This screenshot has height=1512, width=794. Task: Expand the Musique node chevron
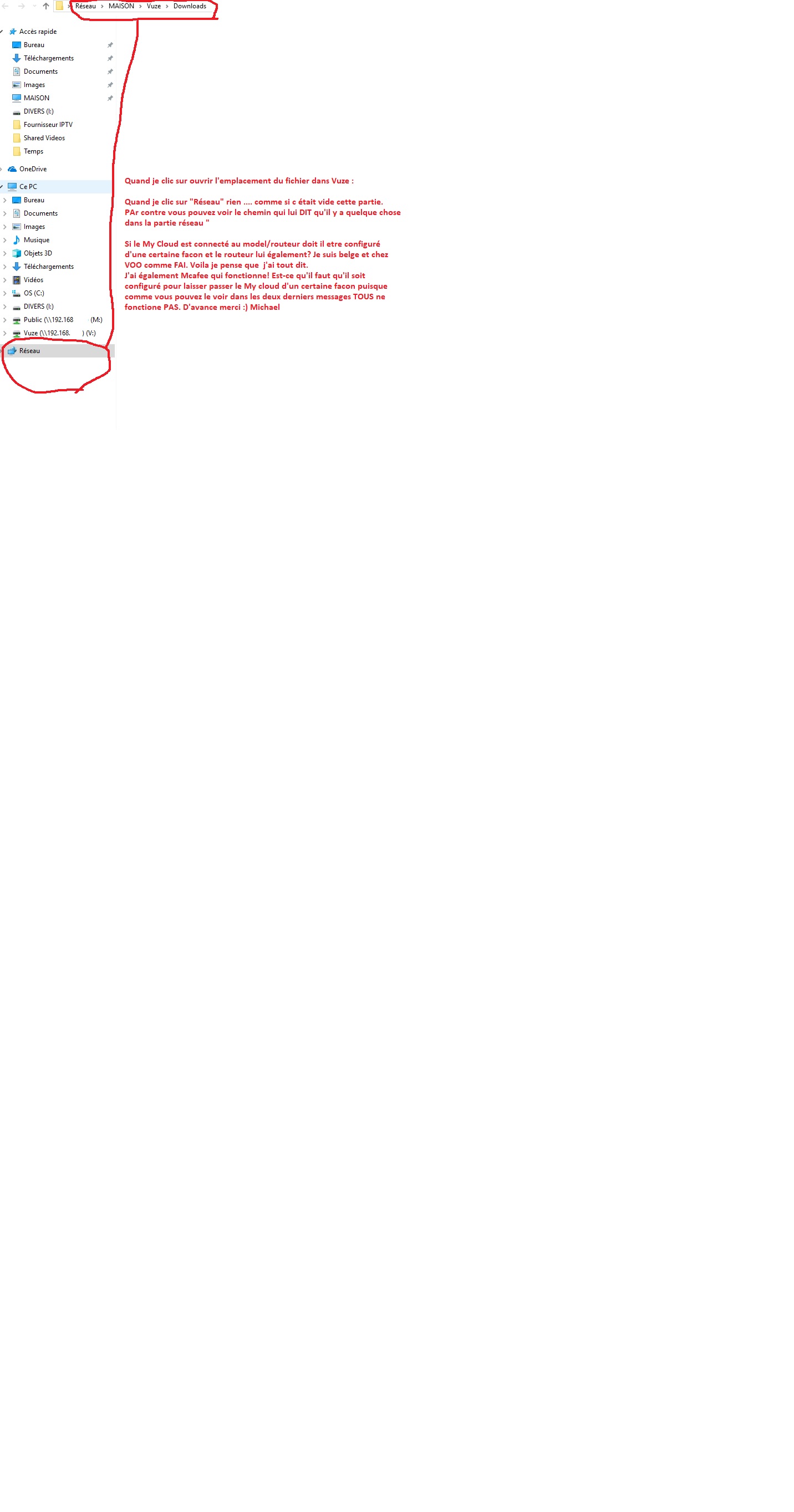coord(6,240)
